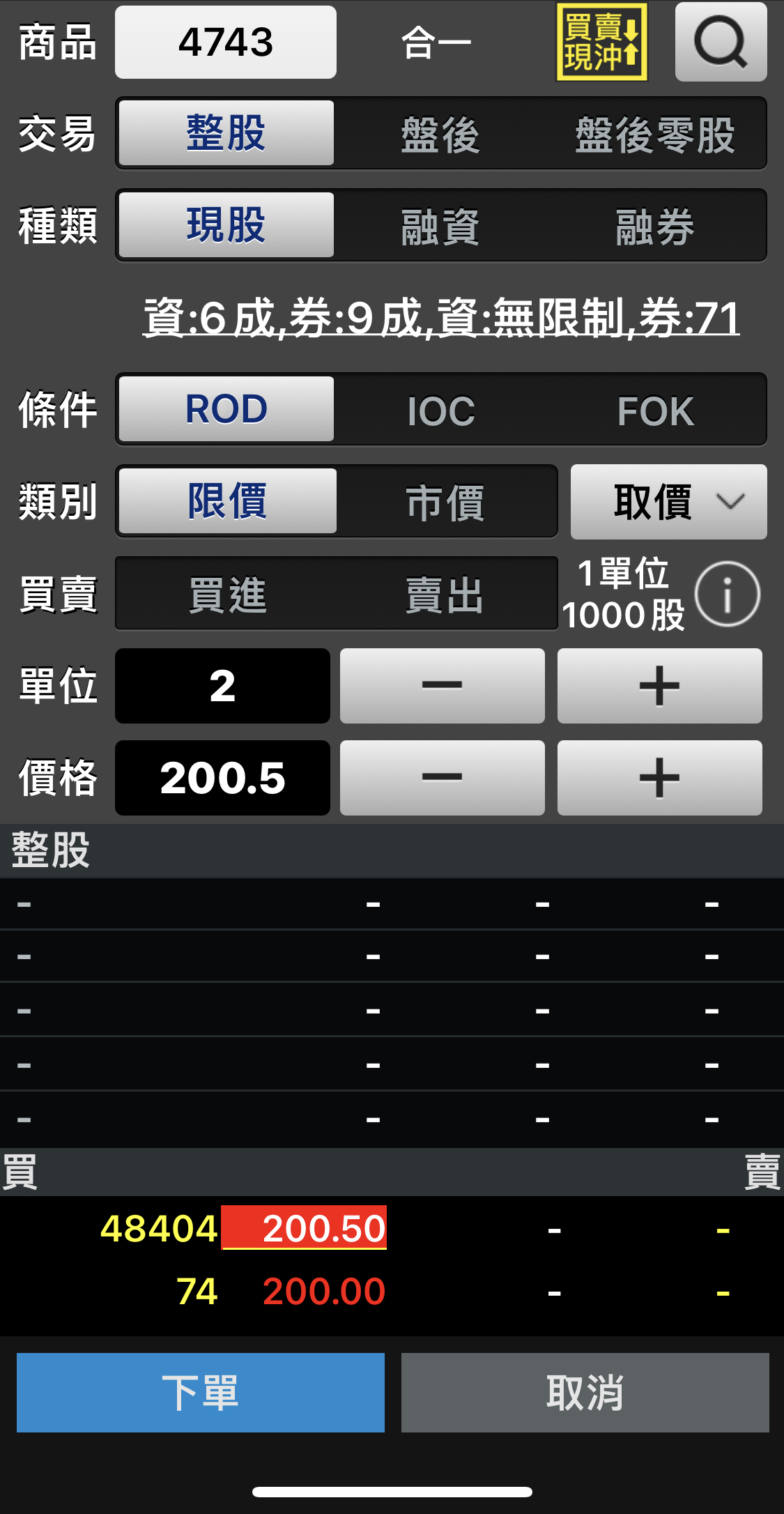Expand the 取價 dropdown

pos(668,502)
